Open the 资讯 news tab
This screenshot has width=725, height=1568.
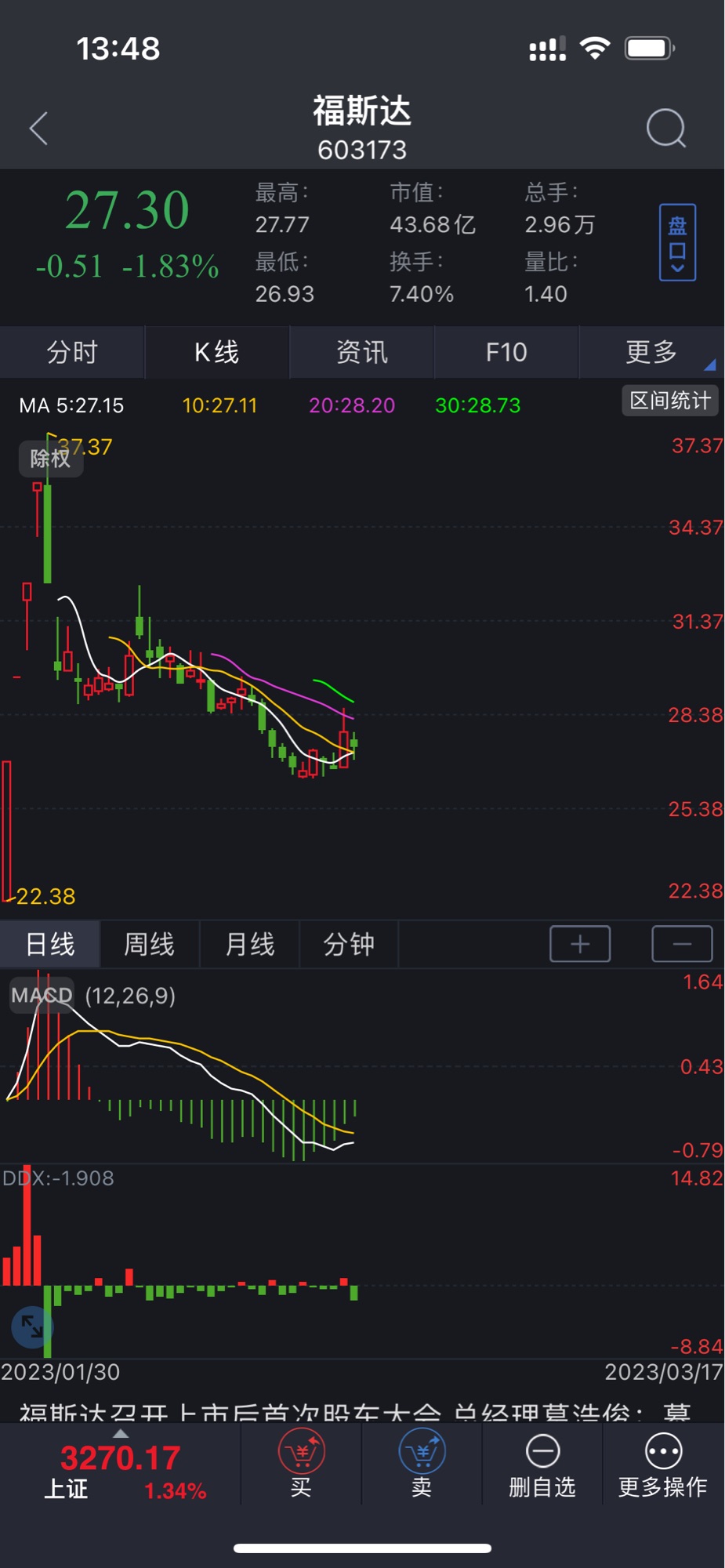tap(361, 352)
